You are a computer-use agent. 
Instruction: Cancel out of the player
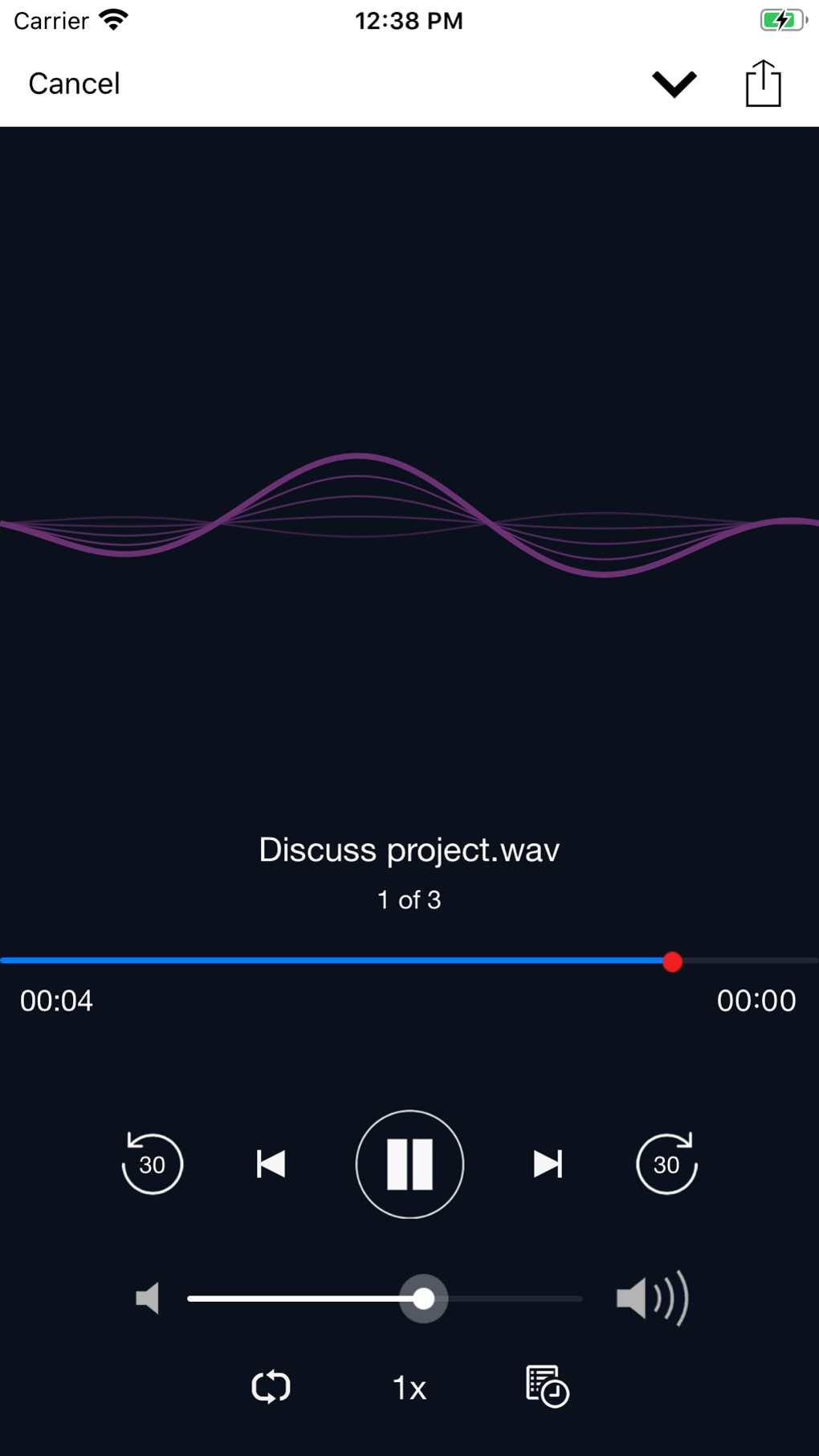[x=73, y=83]
